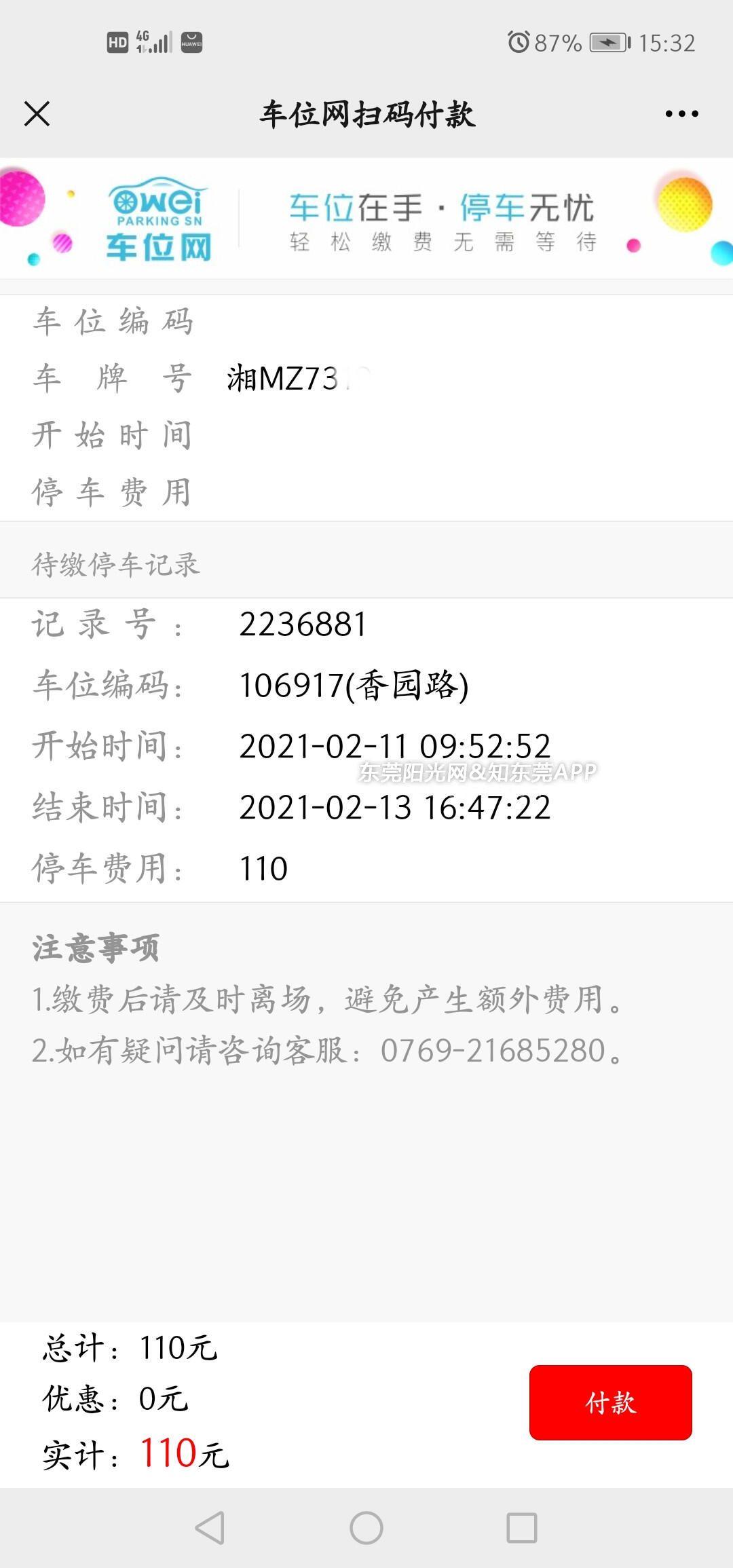Close the 车位网扫码付款 page
Image resolution: width=733 pixels, height=1568 pixels.
[x=37, y=114]
